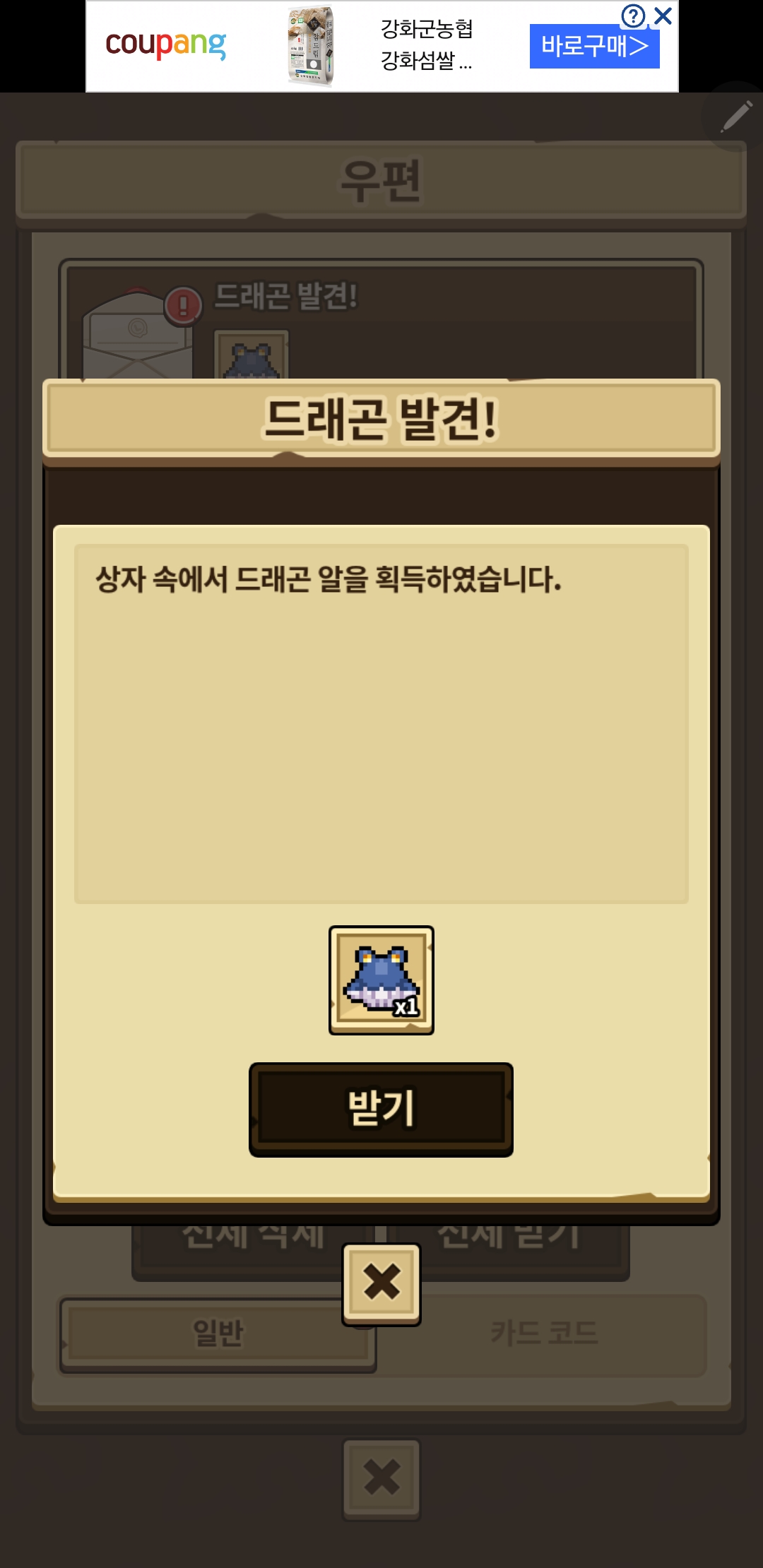Viewport: 763px width, 1568px height.
Task: Tap the pencil edit icon
Action: (735, 117)
